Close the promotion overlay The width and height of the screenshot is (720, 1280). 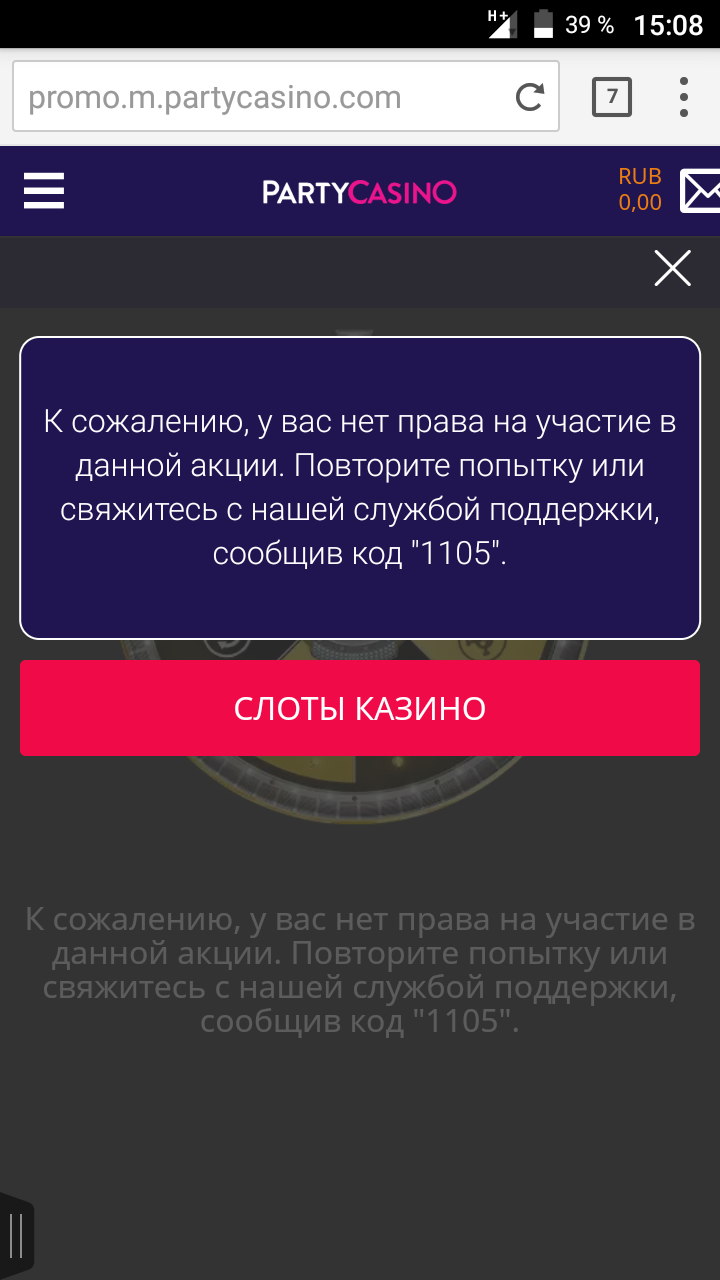point(672,268)
